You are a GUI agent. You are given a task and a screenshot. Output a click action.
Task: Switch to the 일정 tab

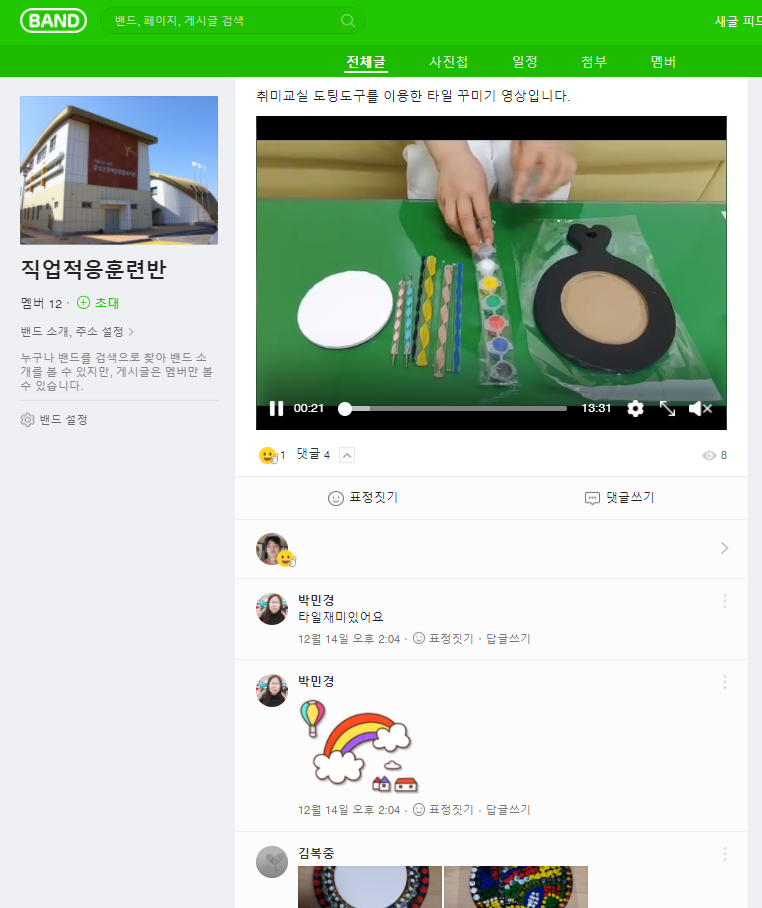pos(525,62)
